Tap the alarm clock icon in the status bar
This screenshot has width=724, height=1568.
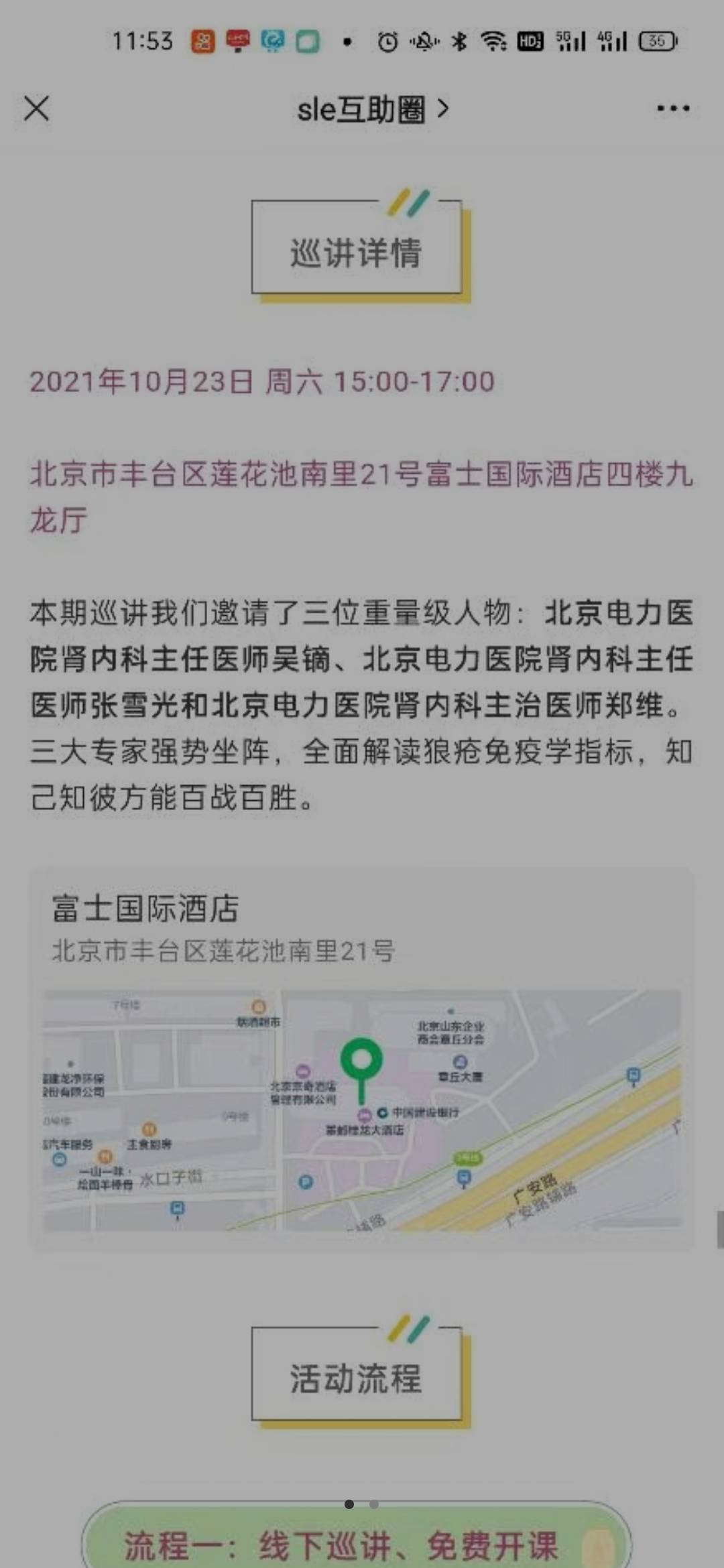coord(387,42)
